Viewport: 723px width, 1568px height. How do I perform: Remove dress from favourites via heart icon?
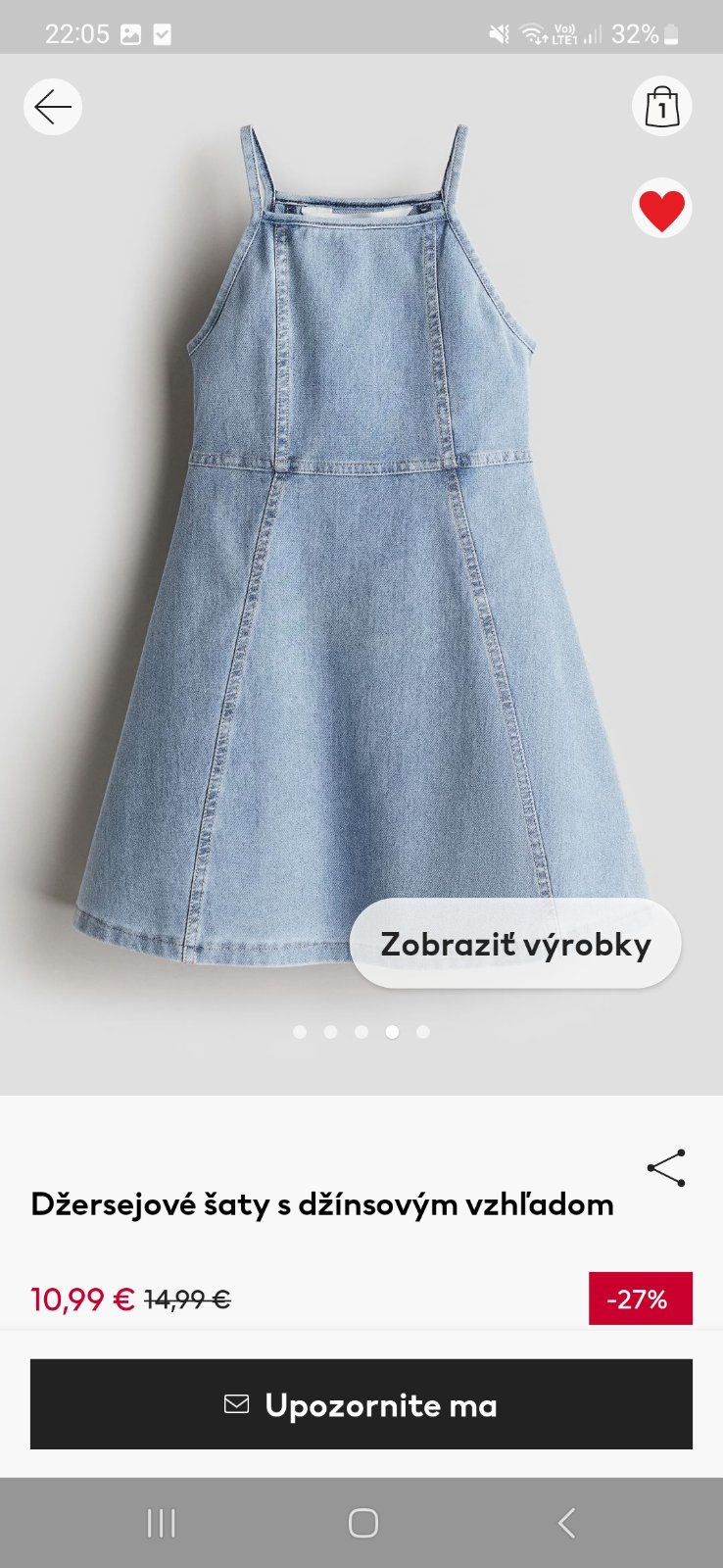click(662, 209)
